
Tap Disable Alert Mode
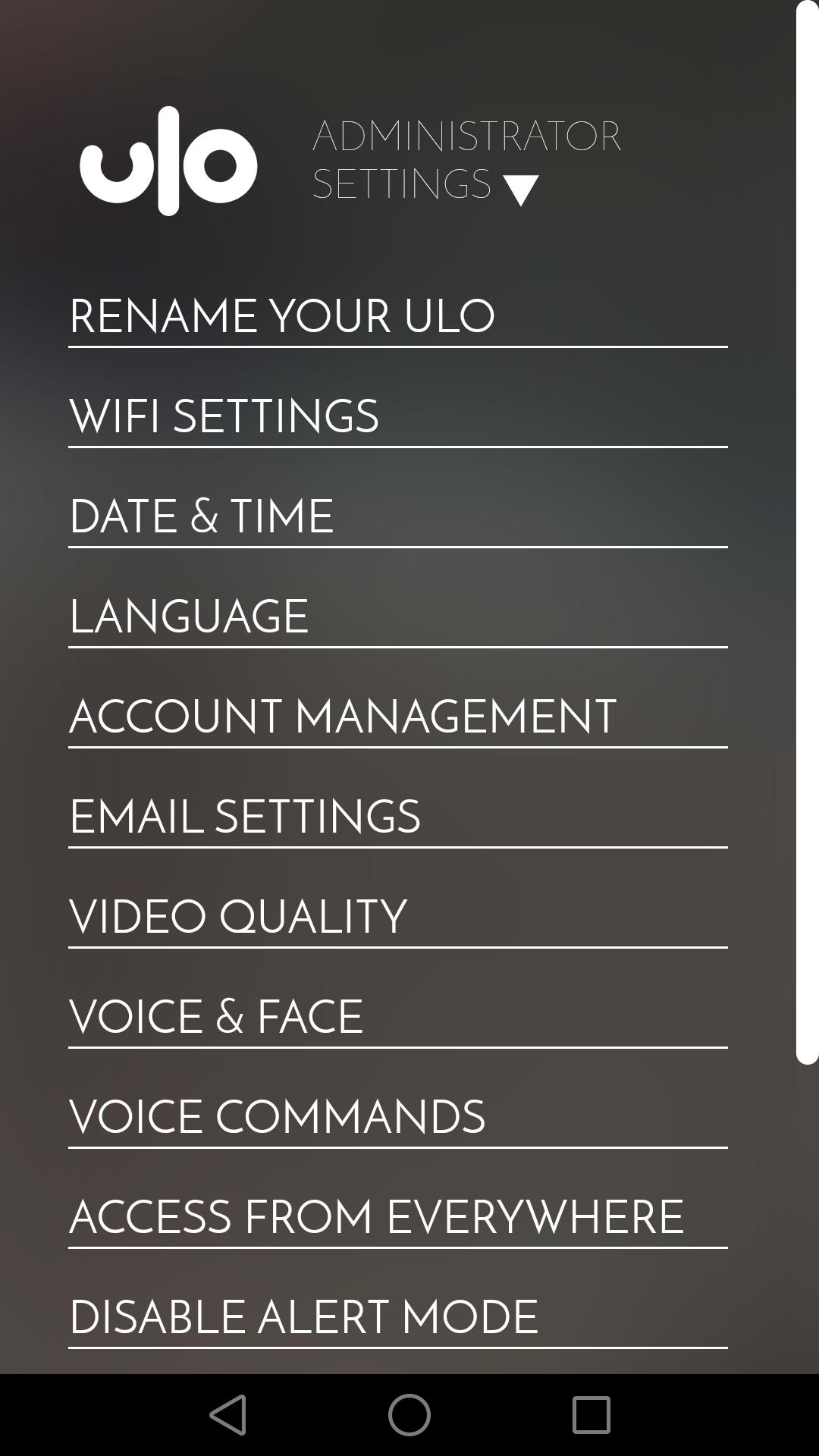point(304,1317)
